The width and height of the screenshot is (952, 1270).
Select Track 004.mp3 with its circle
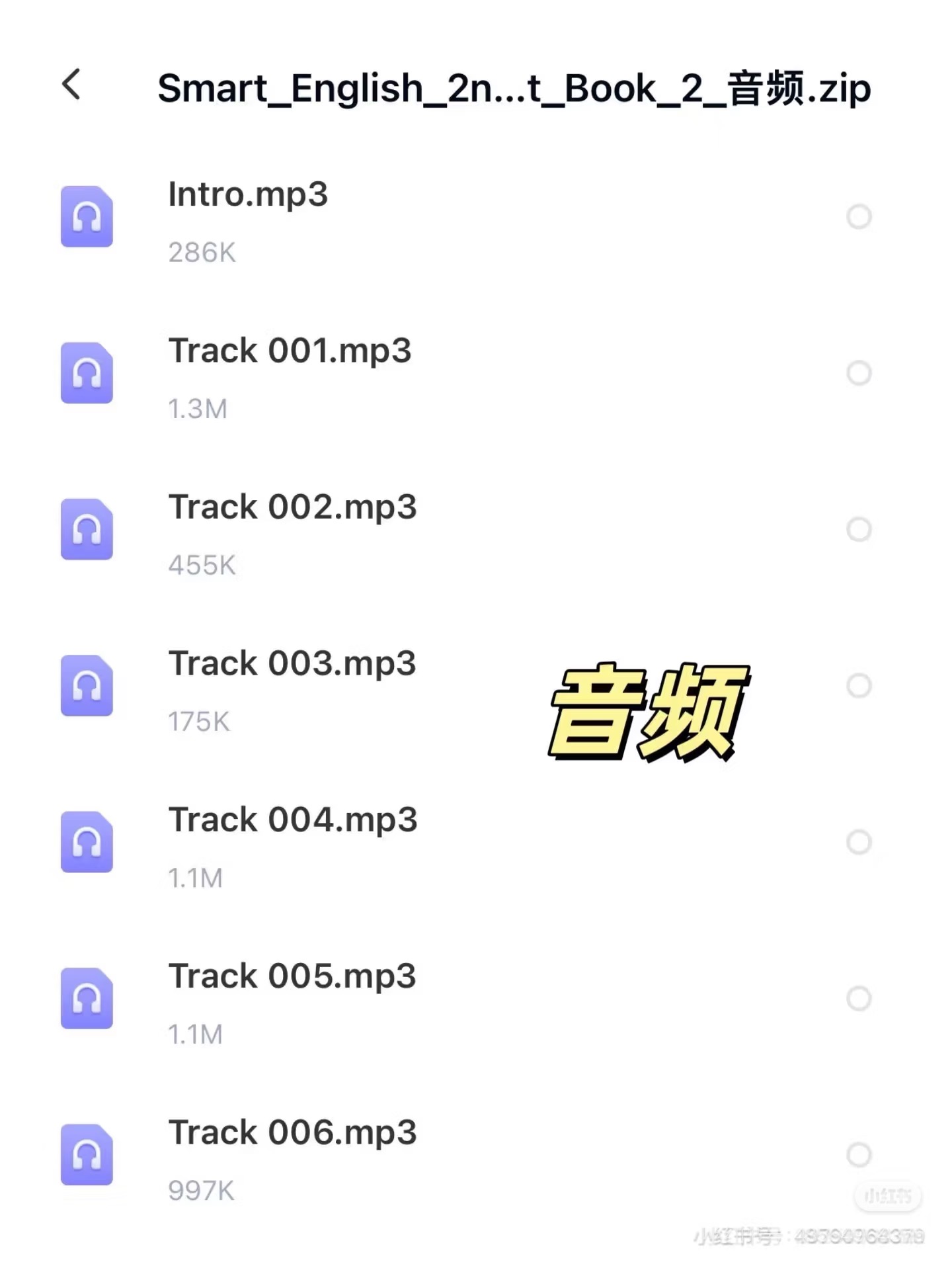pyautogui.click(x=859, y=842)
